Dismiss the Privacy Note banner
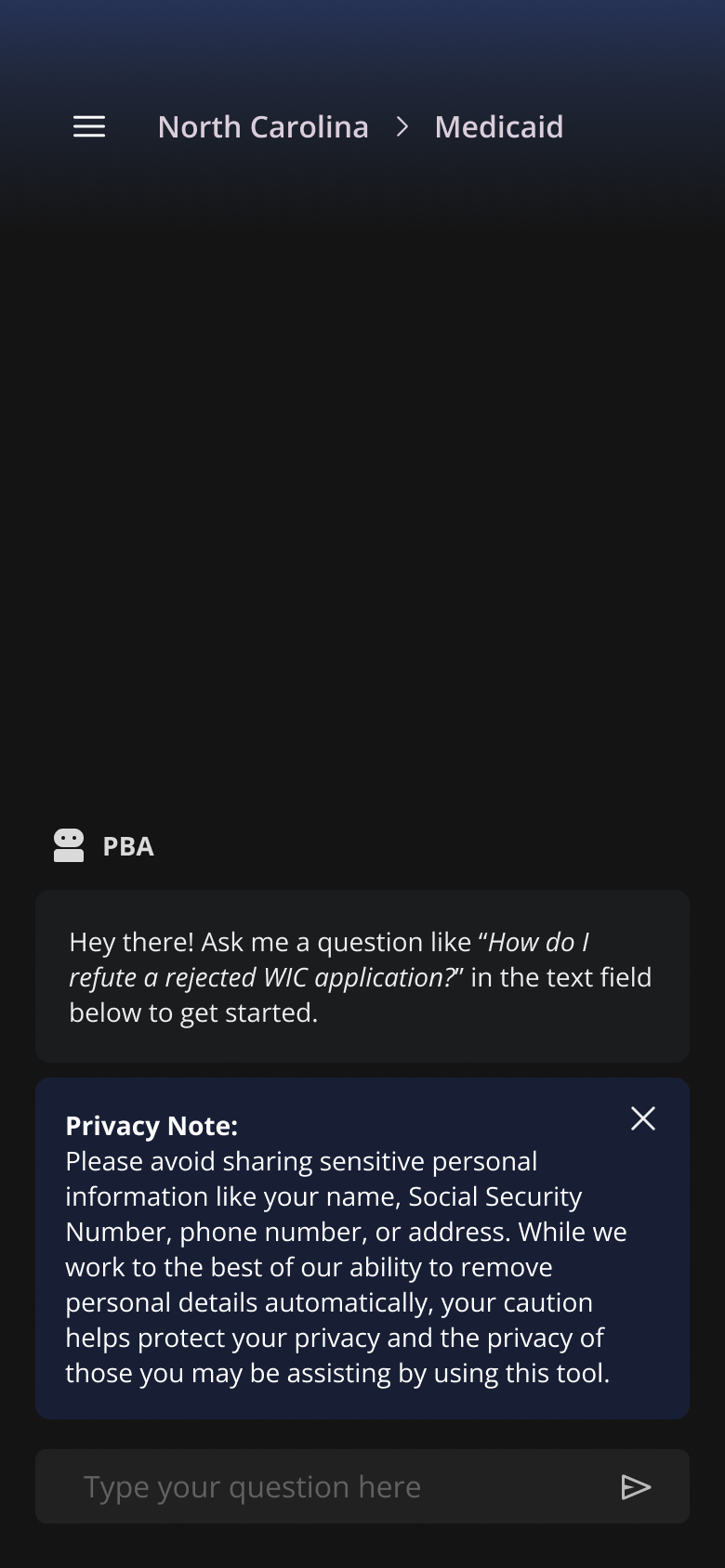The image size is (725, 1568). click(x=642, y=1118)
